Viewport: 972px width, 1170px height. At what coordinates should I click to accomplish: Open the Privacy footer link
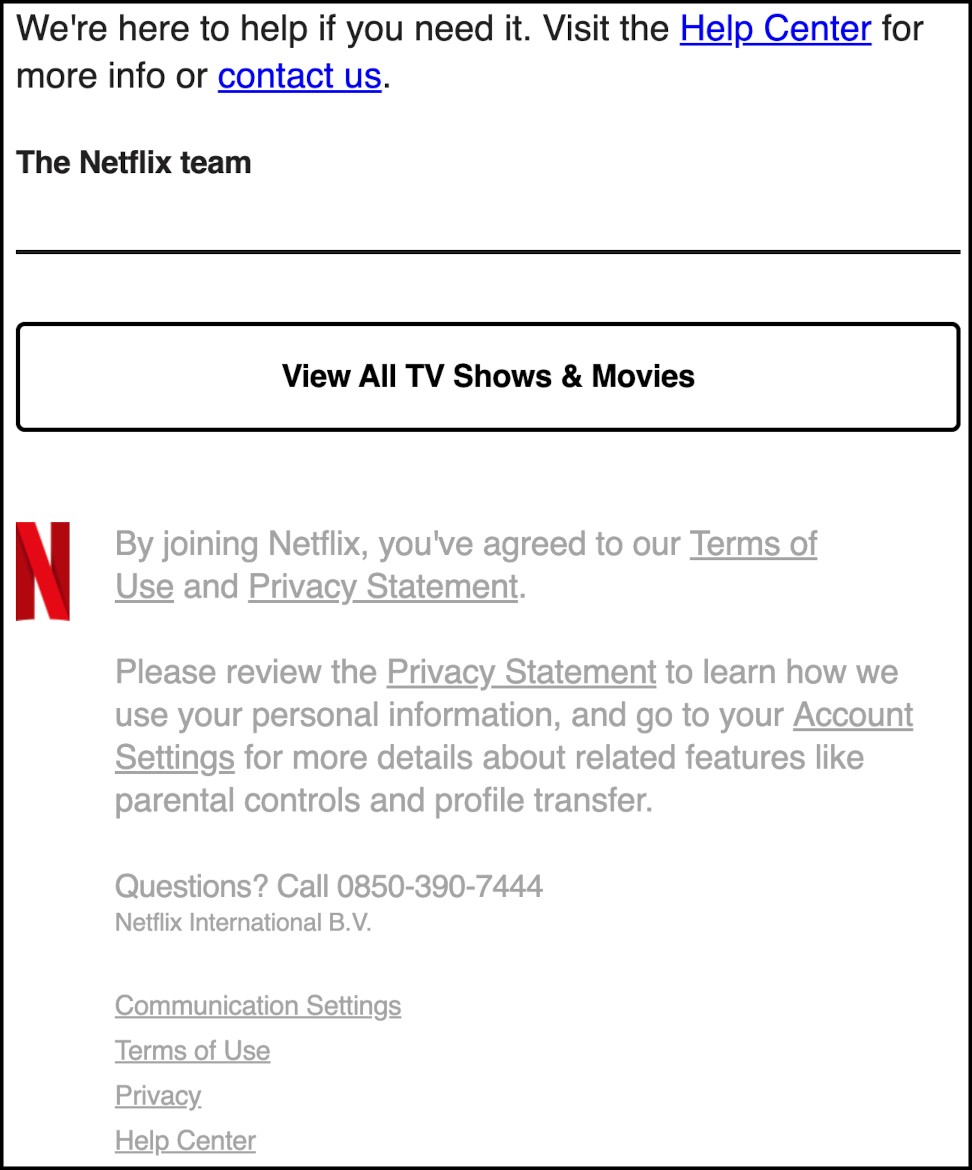158,1096
